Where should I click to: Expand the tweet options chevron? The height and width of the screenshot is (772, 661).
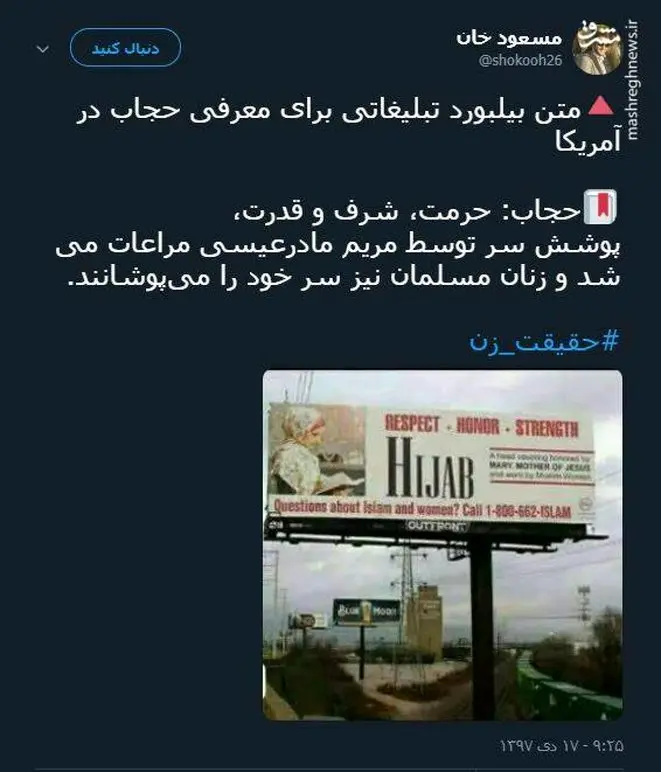click(x=40, y=47)
